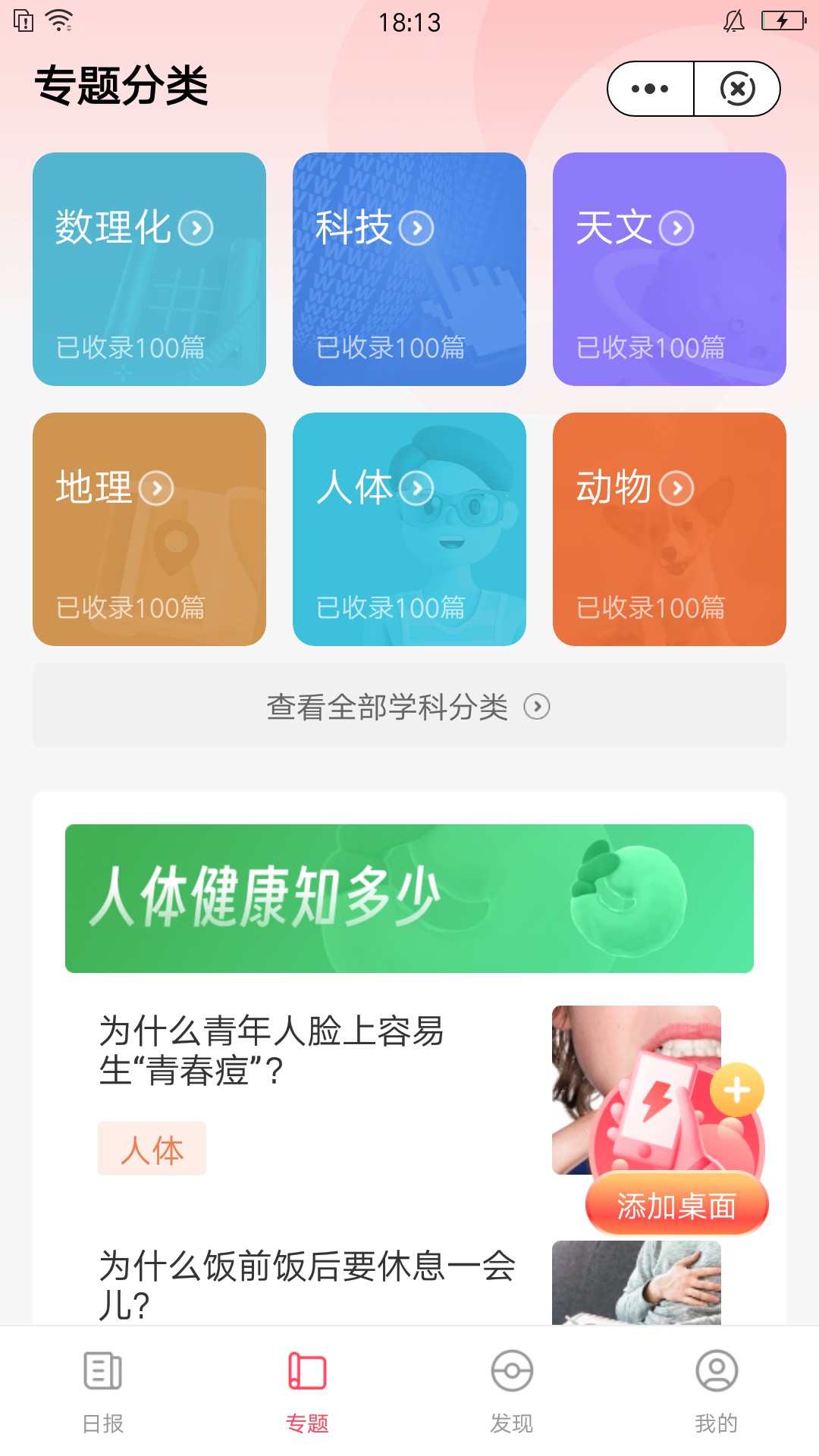Open the 地理 category

pyautogui.click(x=149, y=529)
